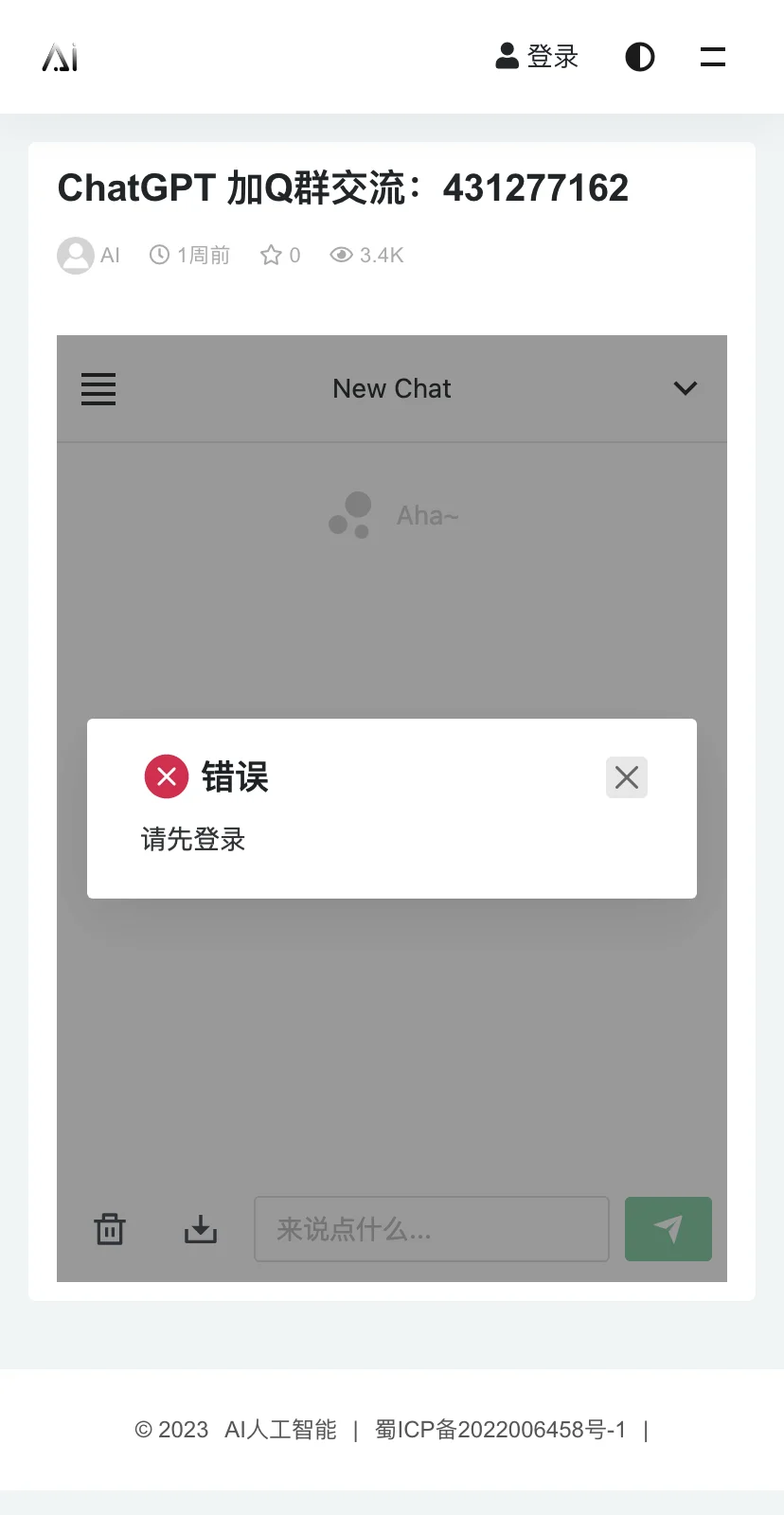Tap the 登录 login button

(x=537, y=57)
